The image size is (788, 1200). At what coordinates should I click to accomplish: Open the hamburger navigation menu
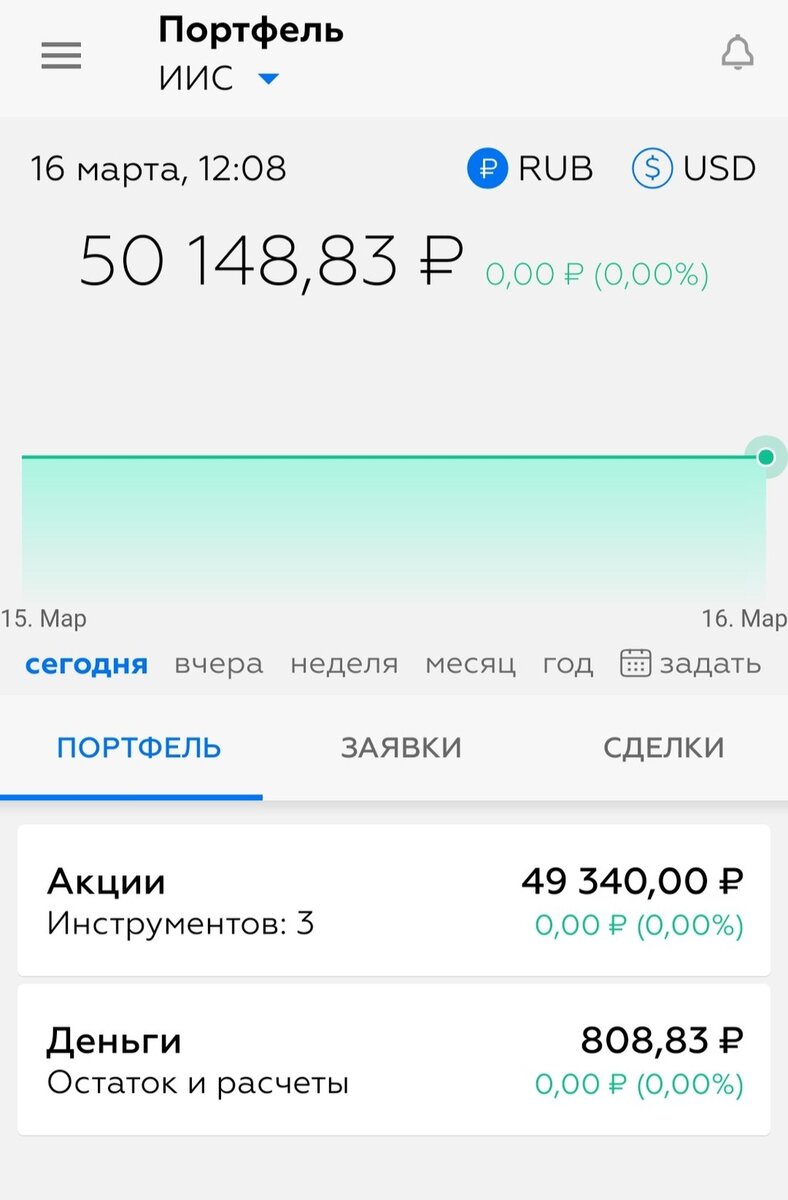pyautogui.click(x=61, y=56)
